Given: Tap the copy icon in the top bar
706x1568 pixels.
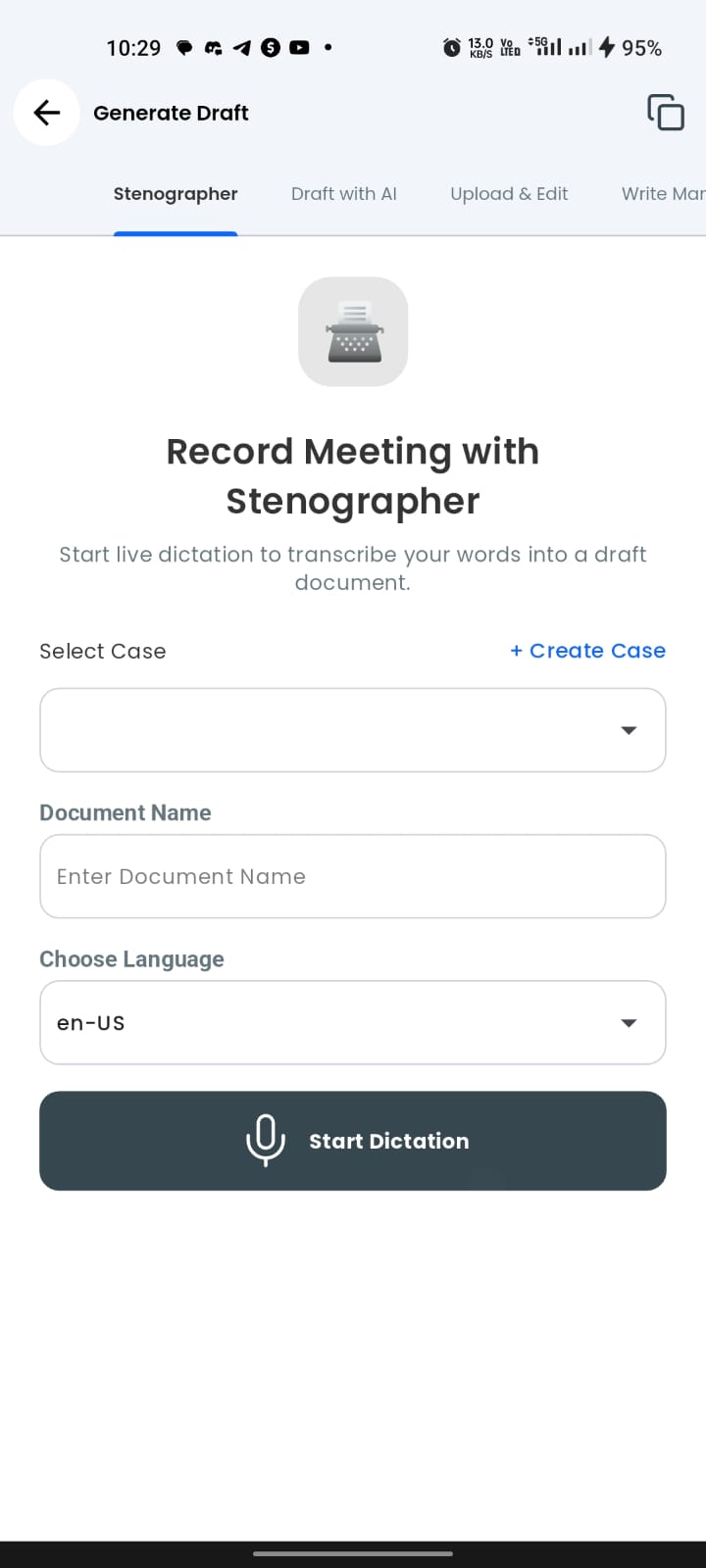Looking at the screenshot, I should (x=665, y=113).
